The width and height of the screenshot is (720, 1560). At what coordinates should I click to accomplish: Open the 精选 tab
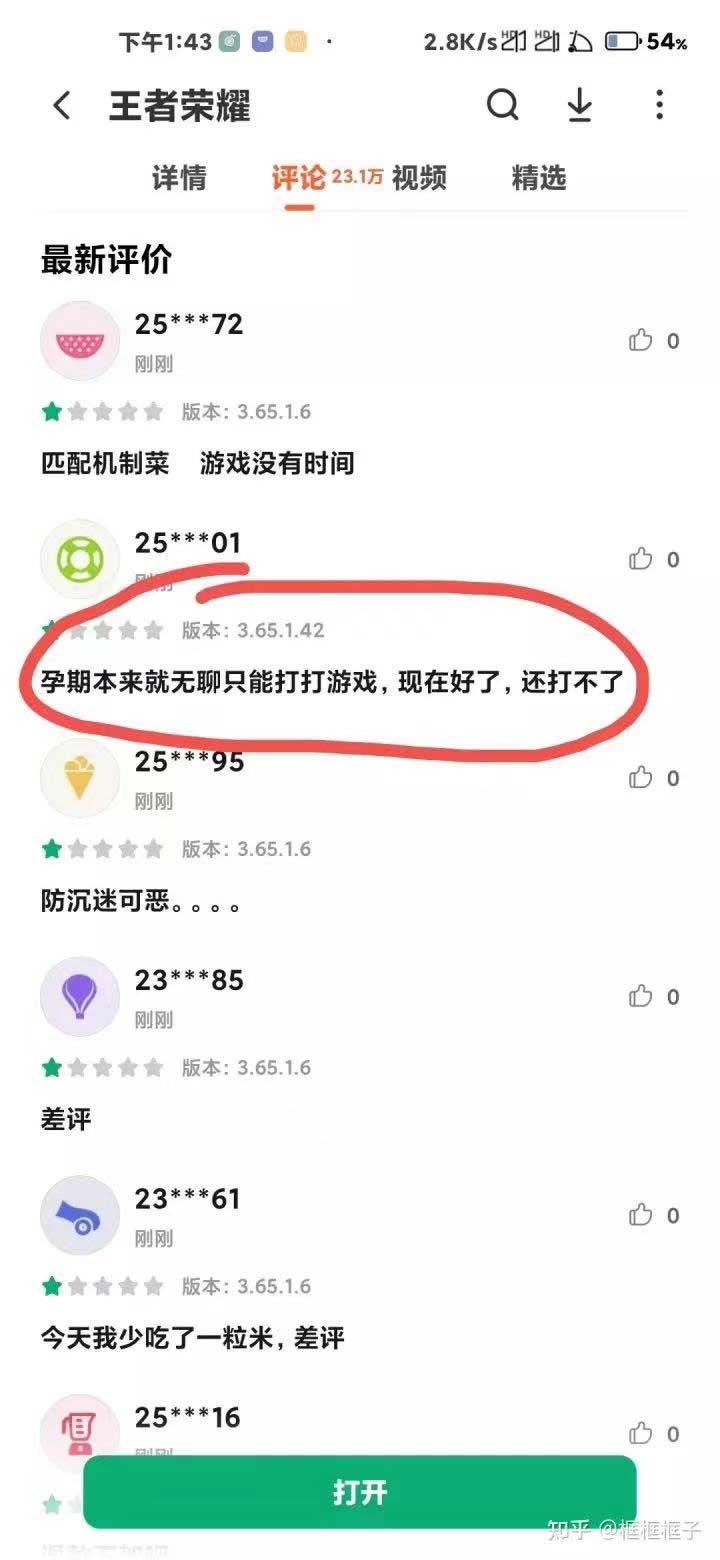click(539, 178)
